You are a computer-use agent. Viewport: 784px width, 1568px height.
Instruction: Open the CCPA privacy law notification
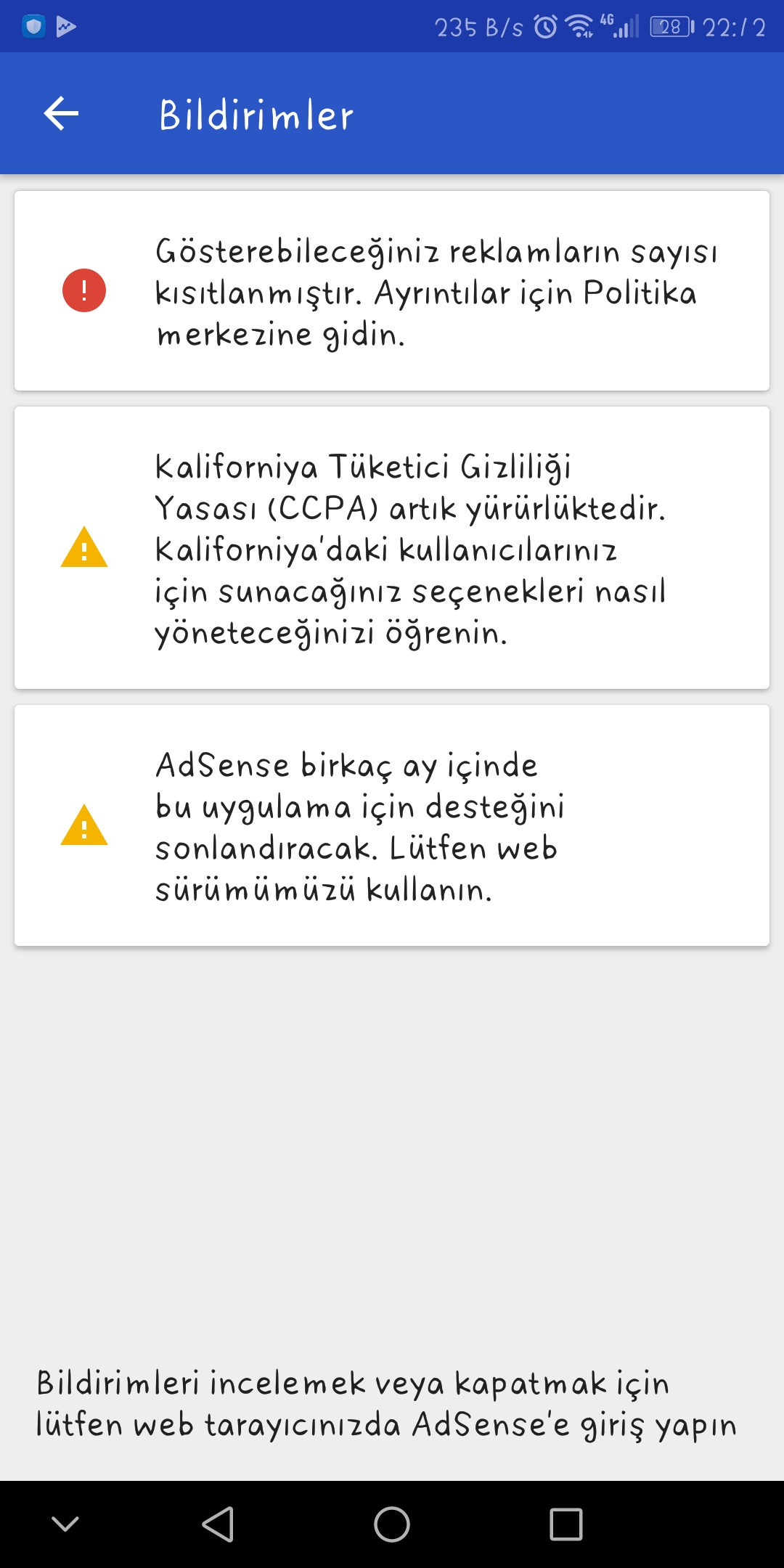392,548
